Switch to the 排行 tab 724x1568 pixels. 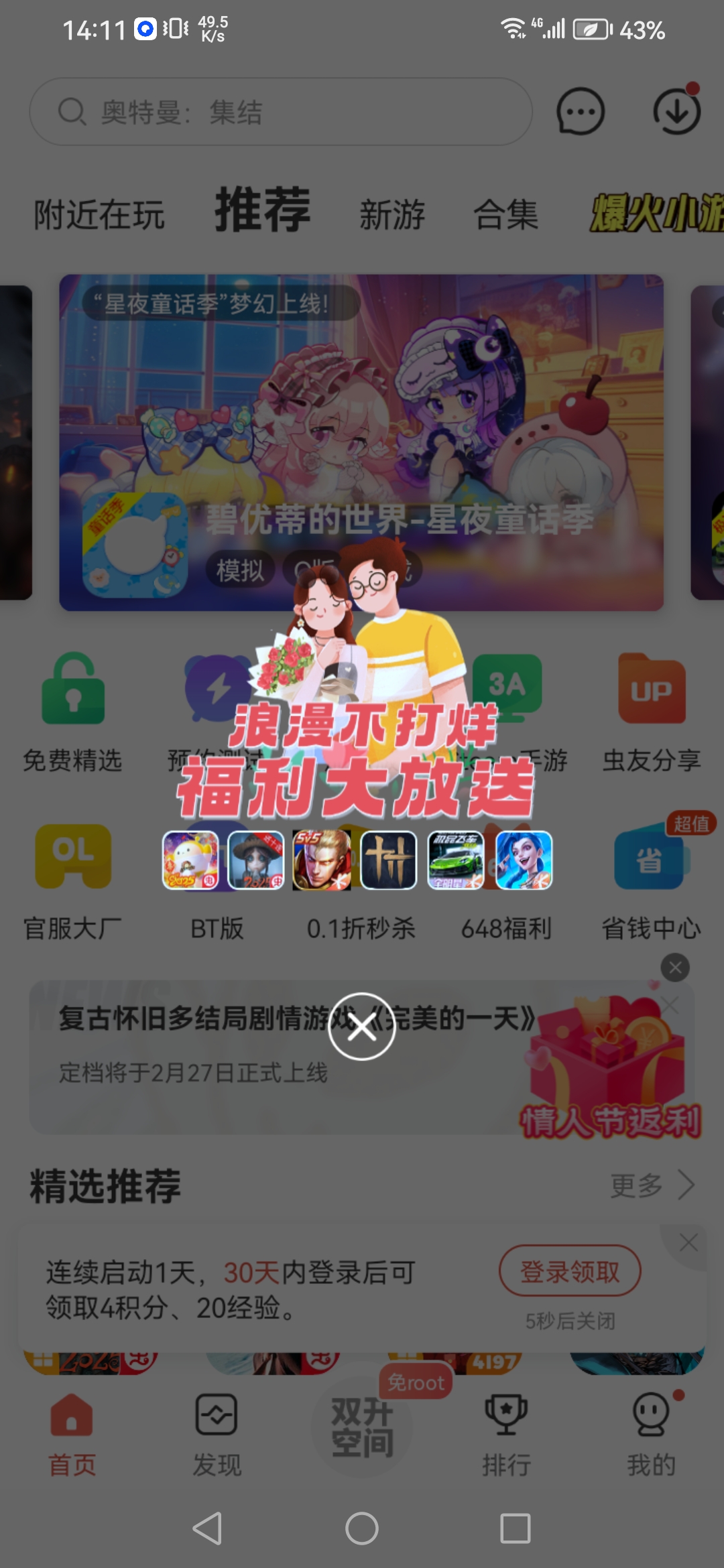(x=506, y=1434)
